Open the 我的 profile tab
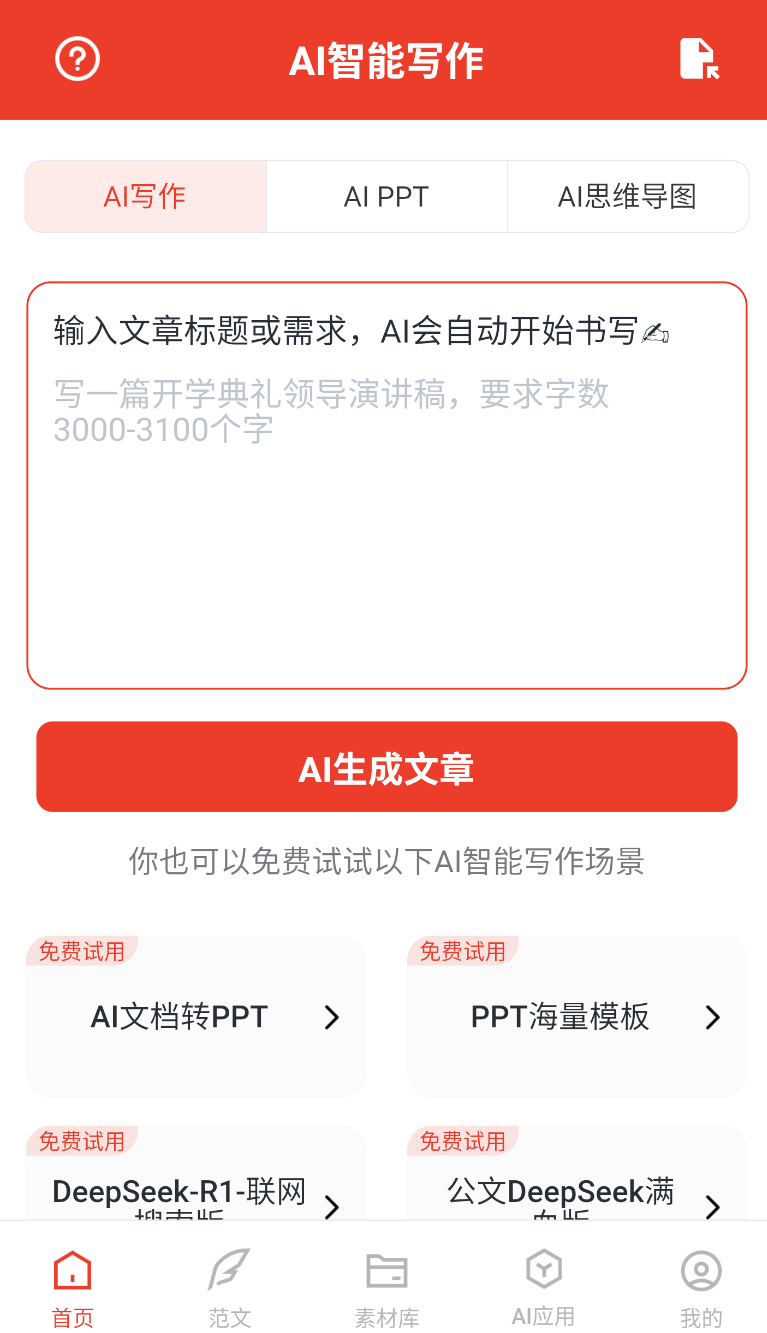Image resolution: width=767 pixels, height=1333 pixels. (x=700, y=1285)
